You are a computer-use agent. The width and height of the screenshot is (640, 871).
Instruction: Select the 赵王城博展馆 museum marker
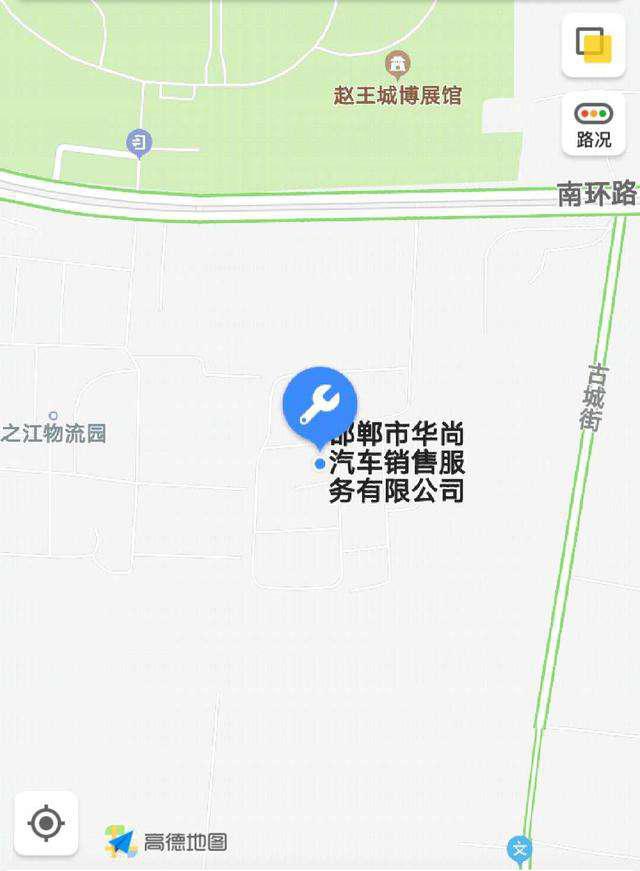pyautogui.click(x=398, y=67)
